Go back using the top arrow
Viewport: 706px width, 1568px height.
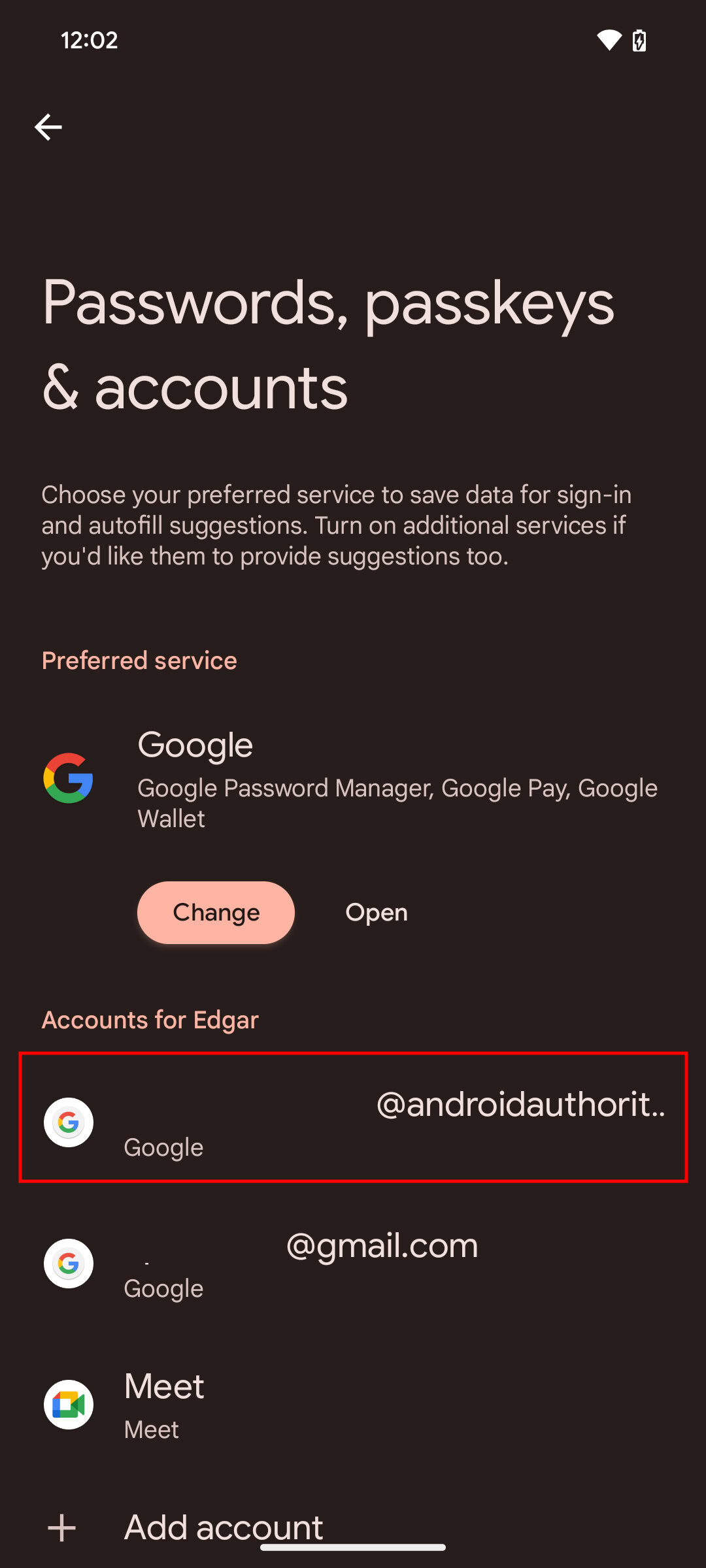[x=48, y=127]
